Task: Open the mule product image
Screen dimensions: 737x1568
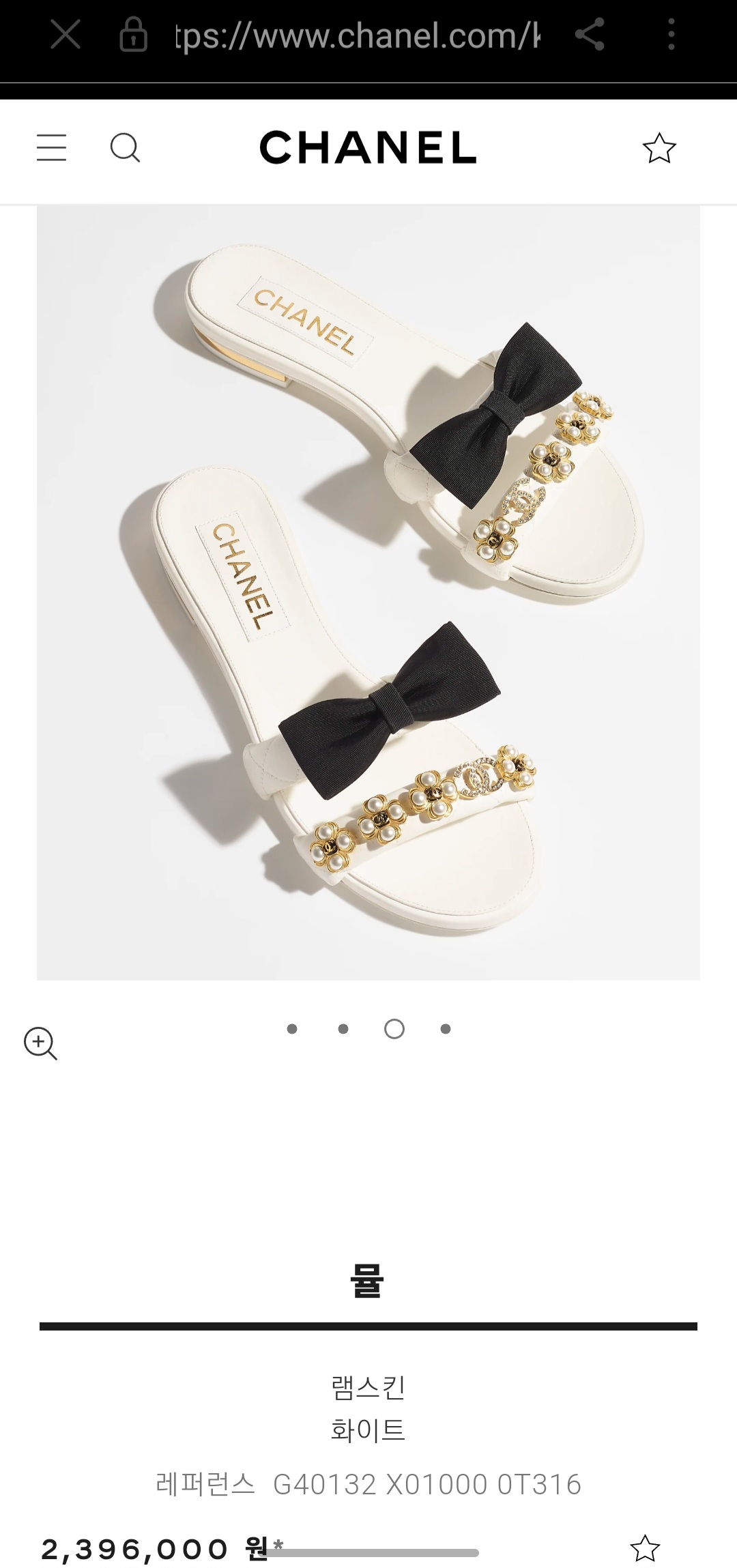Action: point(369,592)
